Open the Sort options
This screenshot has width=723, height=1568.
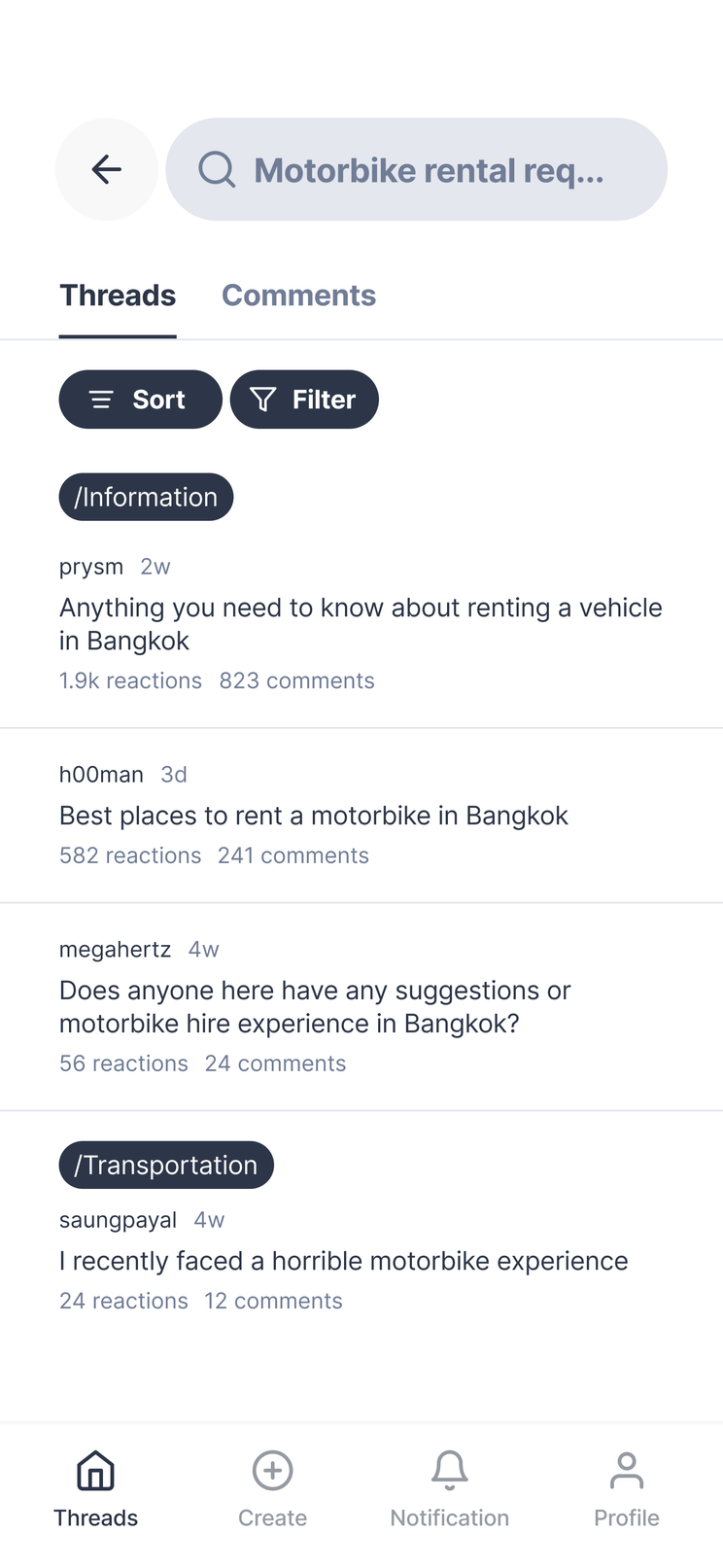tap(140, 400)
